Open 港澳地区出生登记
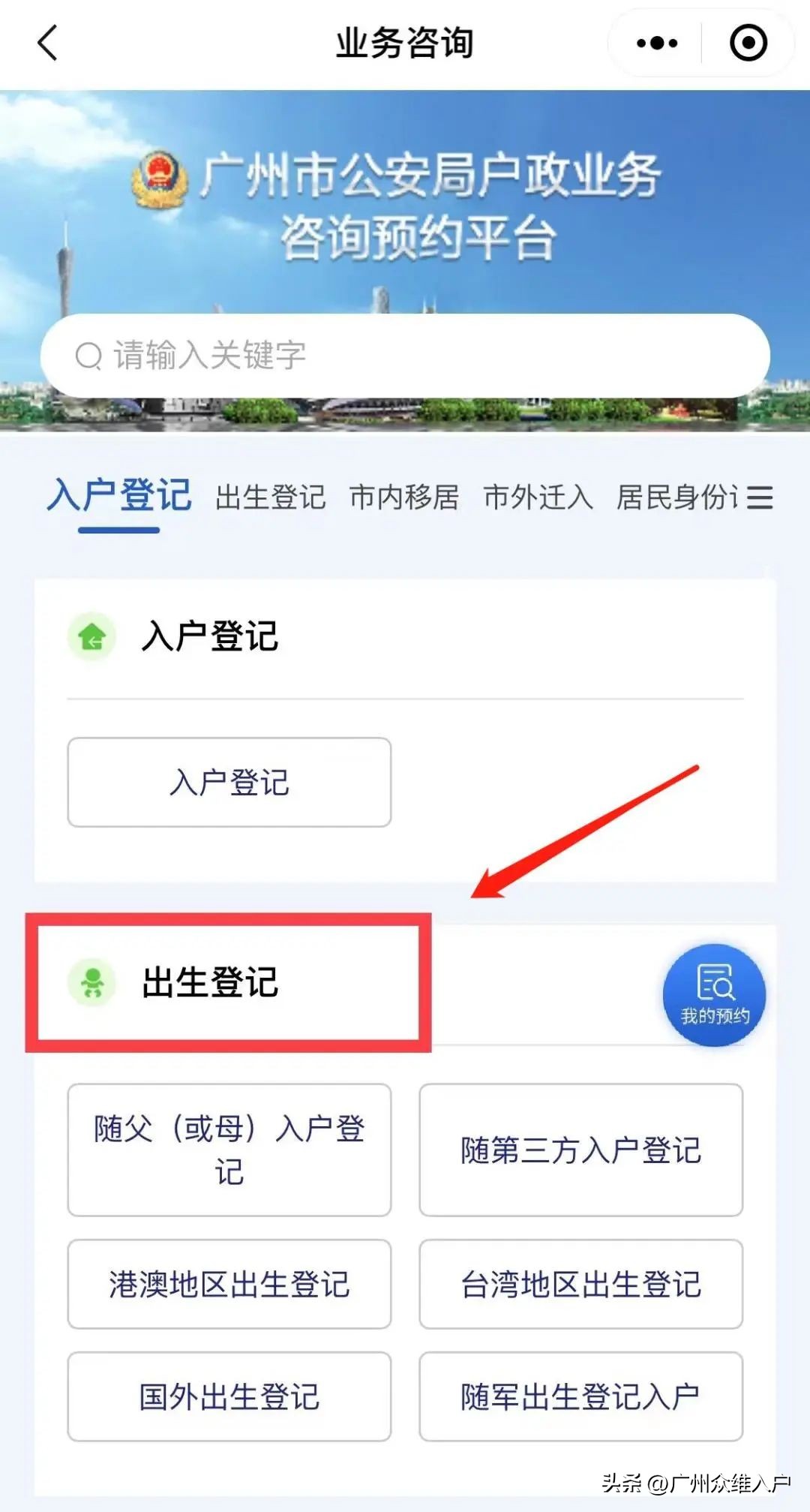 [229, 1285]
